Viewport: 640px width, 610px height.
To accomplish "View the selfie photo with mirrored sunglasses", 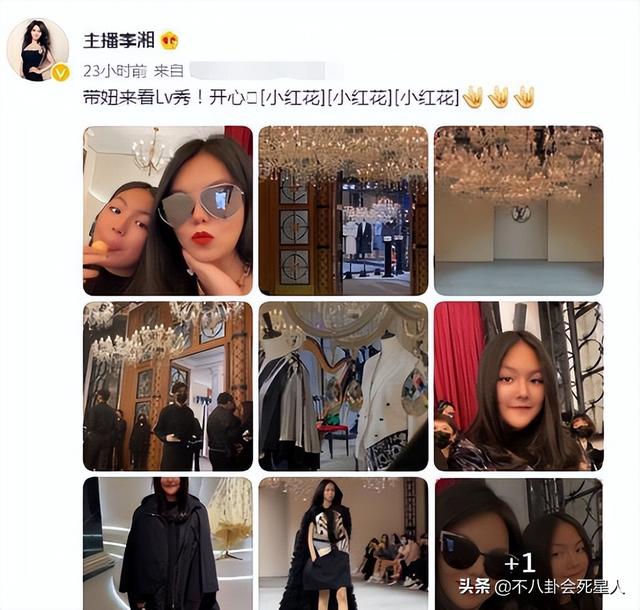I will pyautogui.click(x=168, y=211).
